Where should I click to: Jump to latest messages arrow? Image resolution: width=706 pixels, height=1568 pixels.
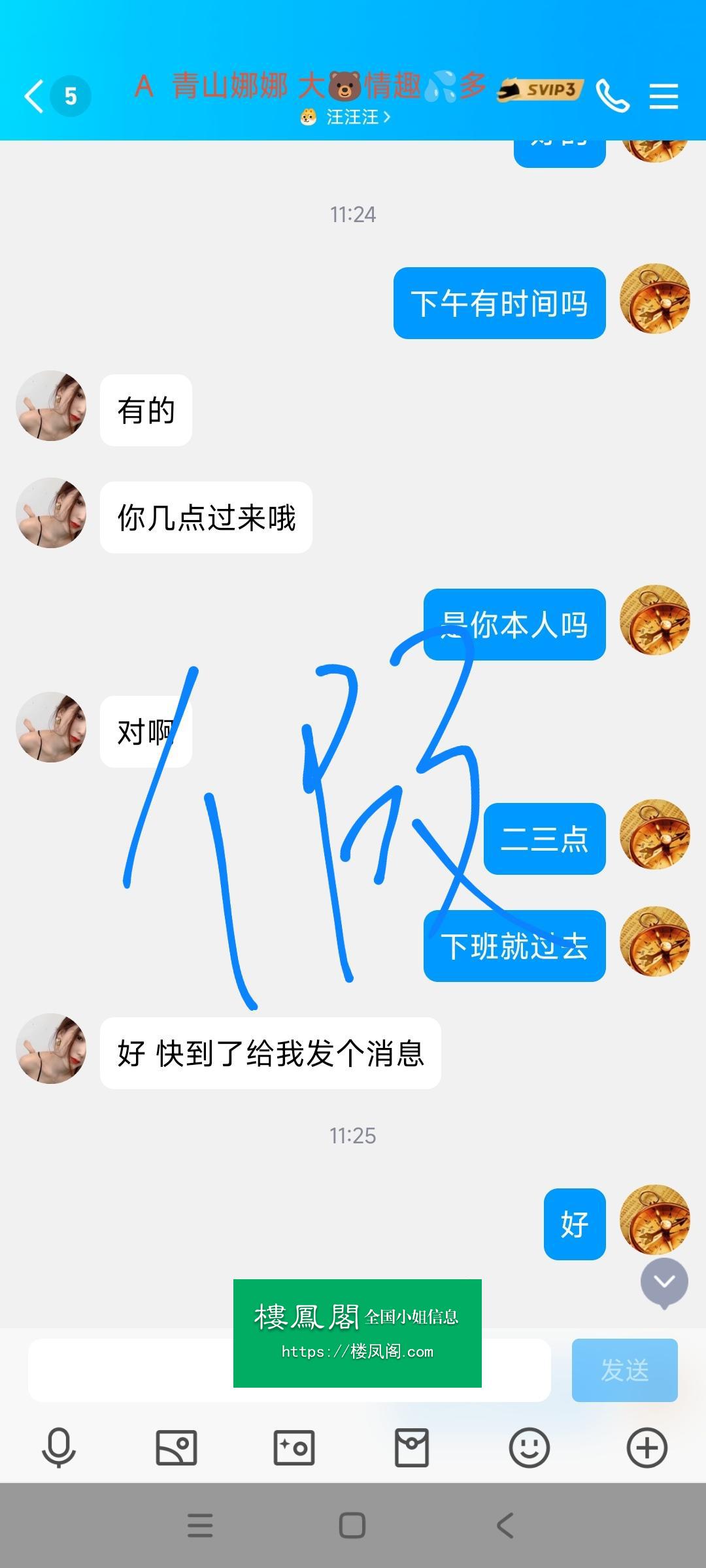(x=664, y=1282)
